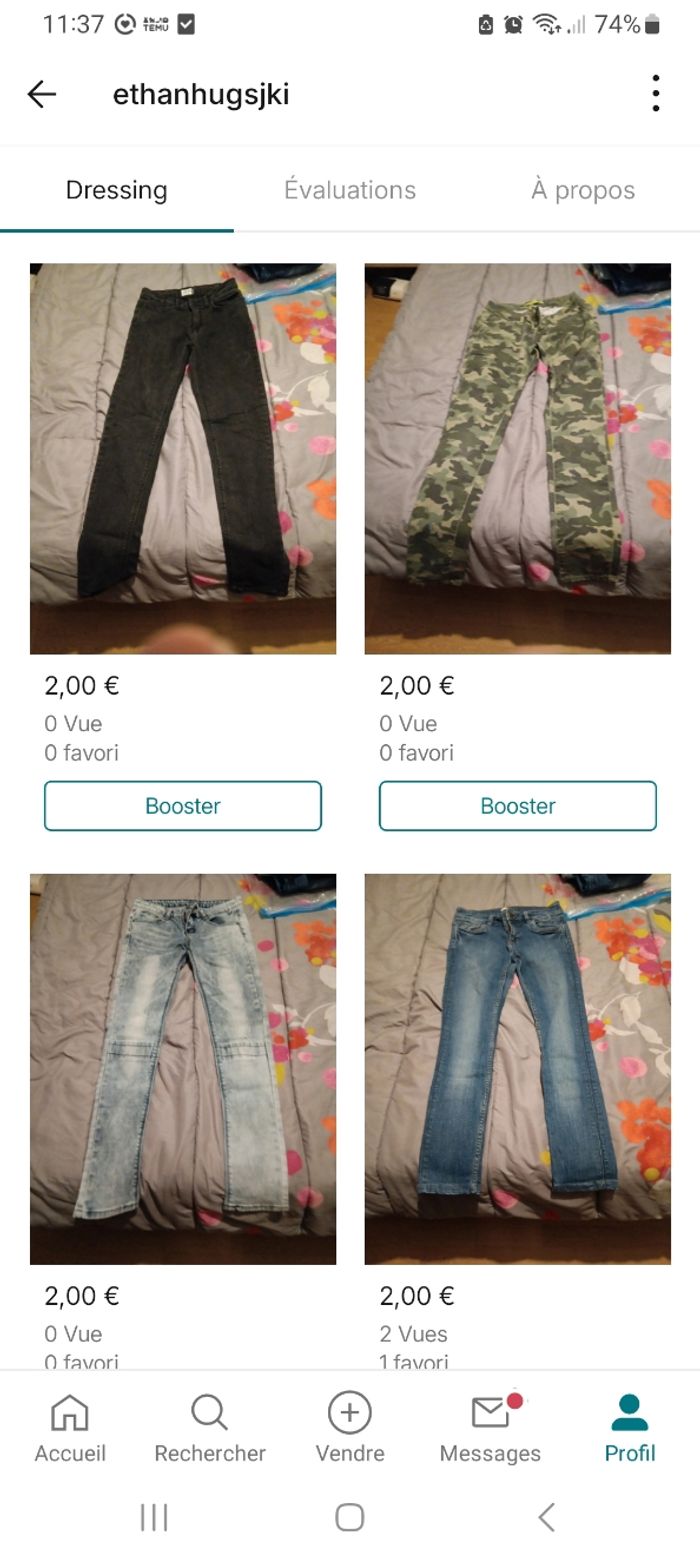The width and height of the screenshot is (700, 1560).
Task: Tap Vendre to sell an item
Action: pos(350,1428)
